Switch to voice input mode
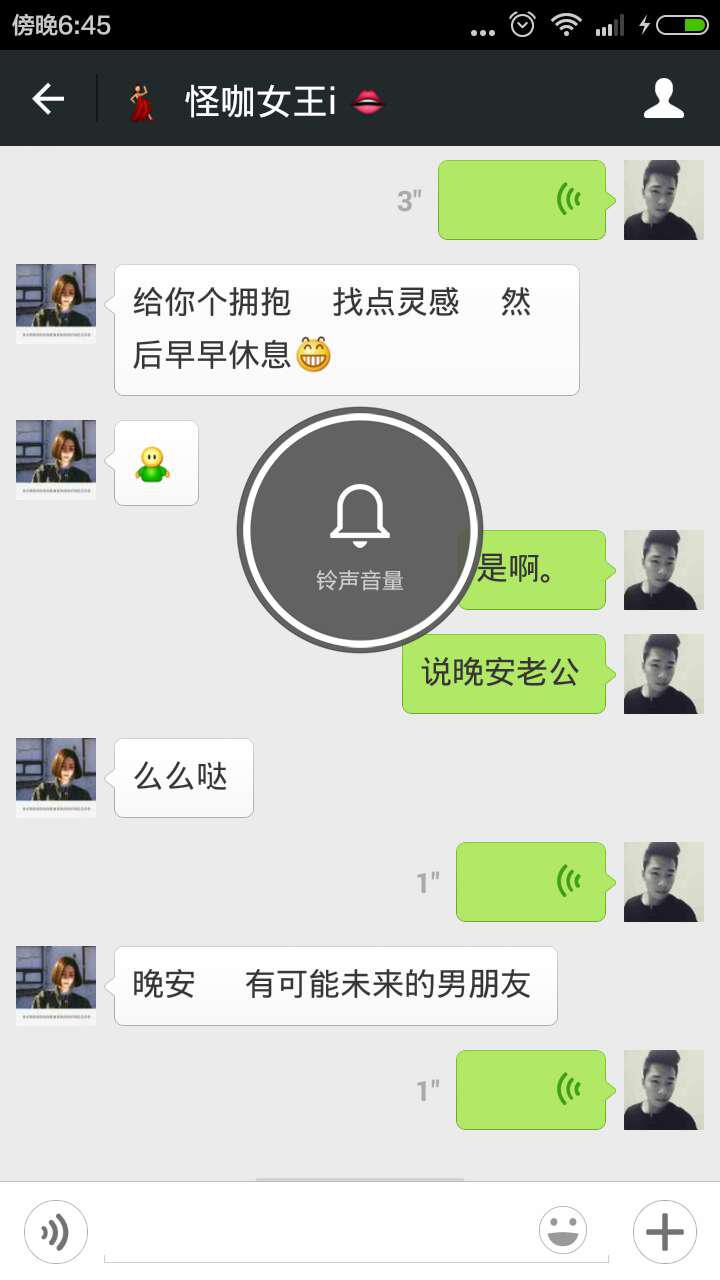Screen dimensions: 720x1280 tap(56, 1232)
